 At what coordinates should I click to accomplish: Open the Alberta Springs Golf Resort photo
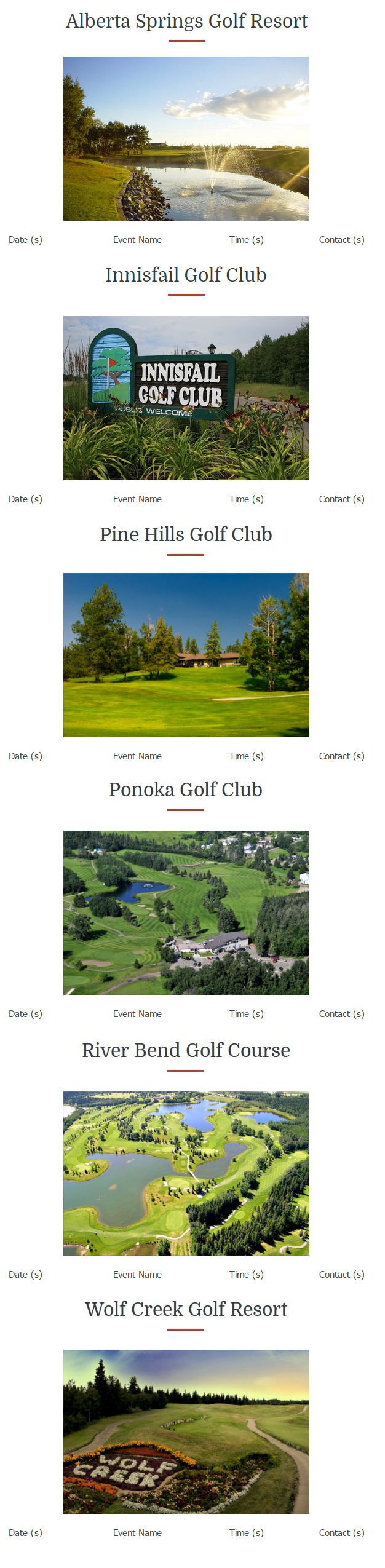click(186, 138)
